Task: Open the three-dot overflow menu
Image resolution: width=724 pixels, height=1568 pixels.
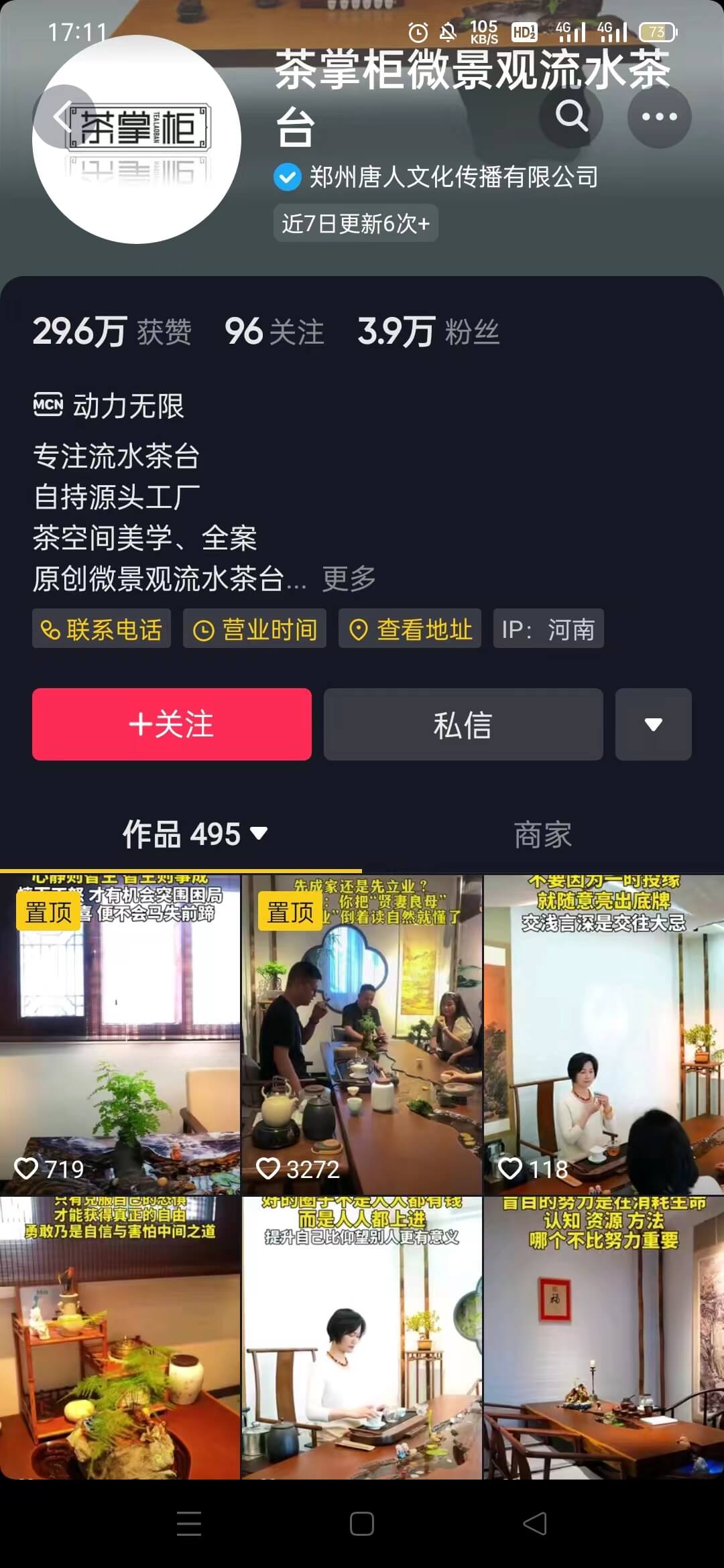Action: tap(659, 117)
